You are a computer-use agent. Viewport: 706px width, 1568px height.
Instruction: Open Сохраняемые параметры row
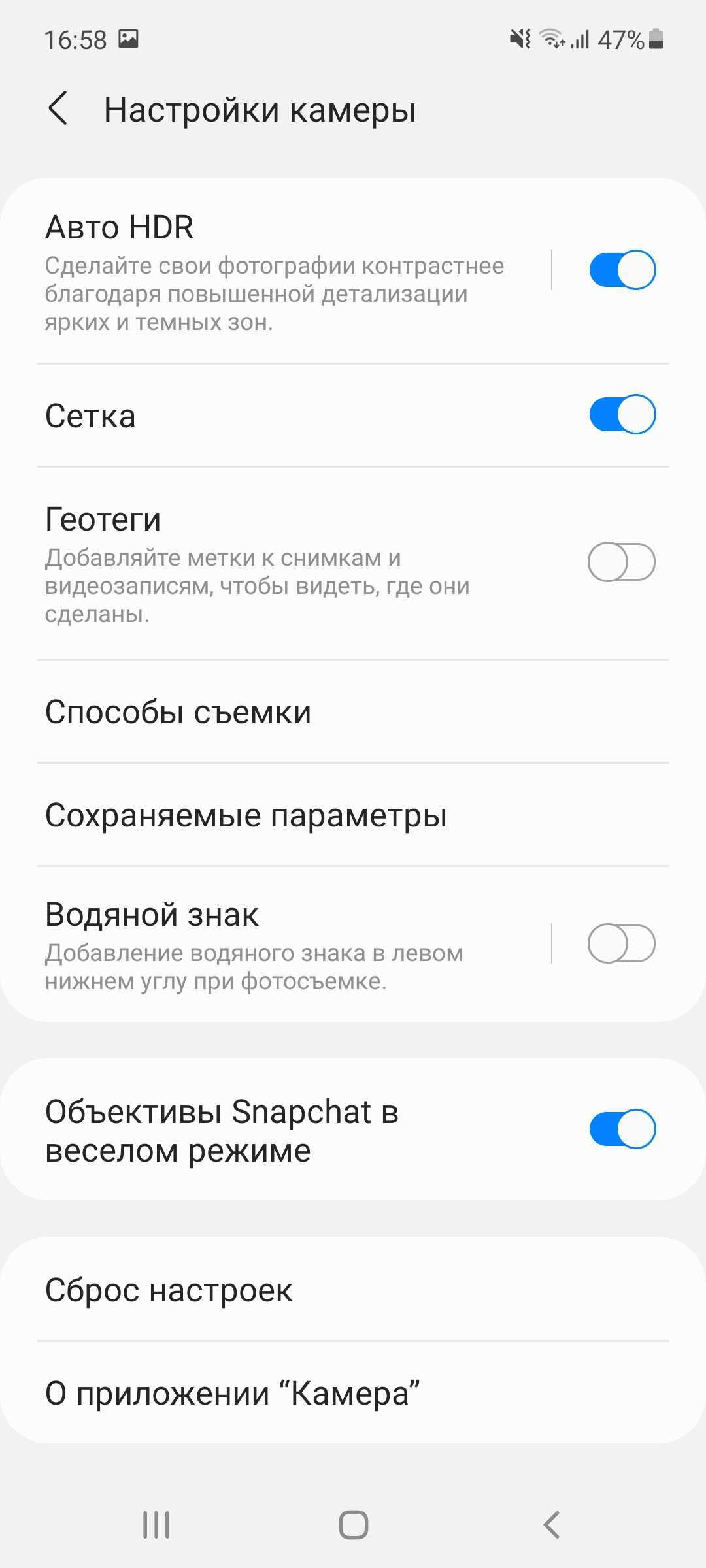tap(353, 815)
